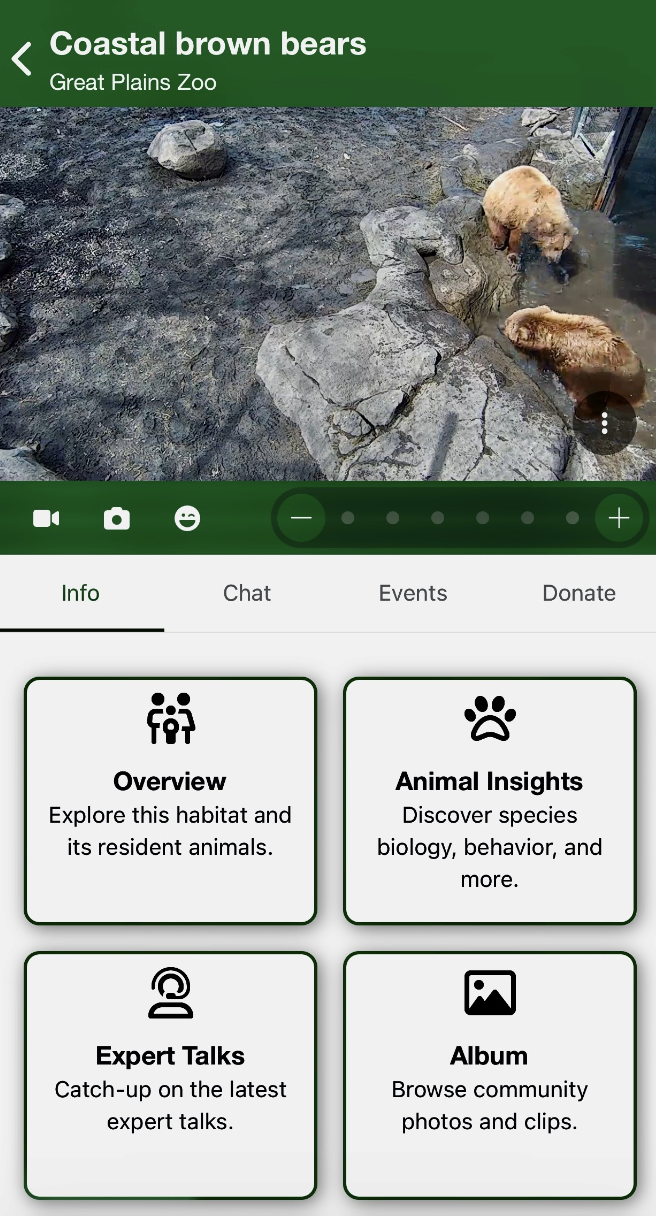Go back from Coastal brown bears
The image size is (656, 1216).
[x=22, y=58]
